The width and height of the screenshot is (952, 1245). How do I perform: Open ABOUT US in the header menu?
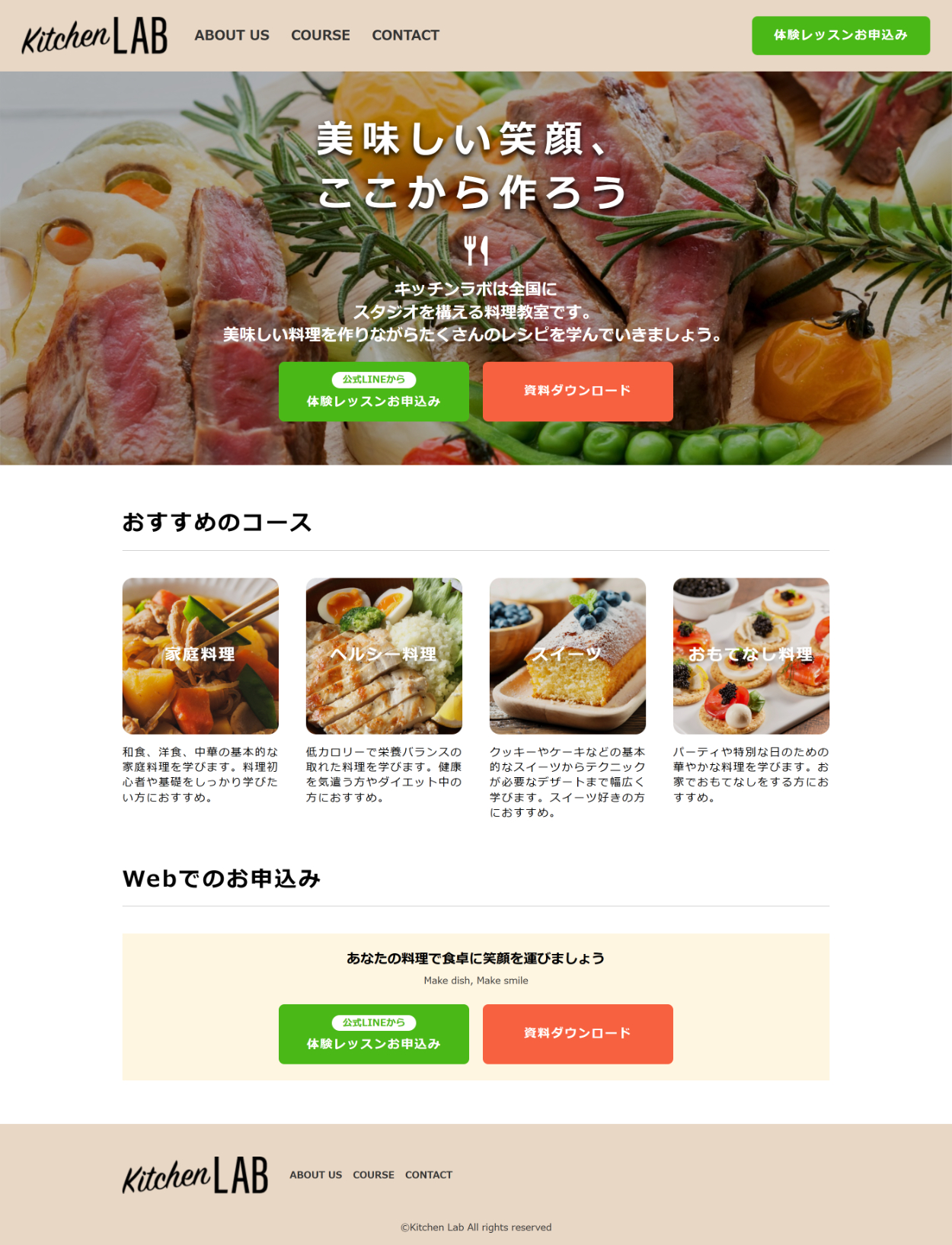click(x=232, y=35)
